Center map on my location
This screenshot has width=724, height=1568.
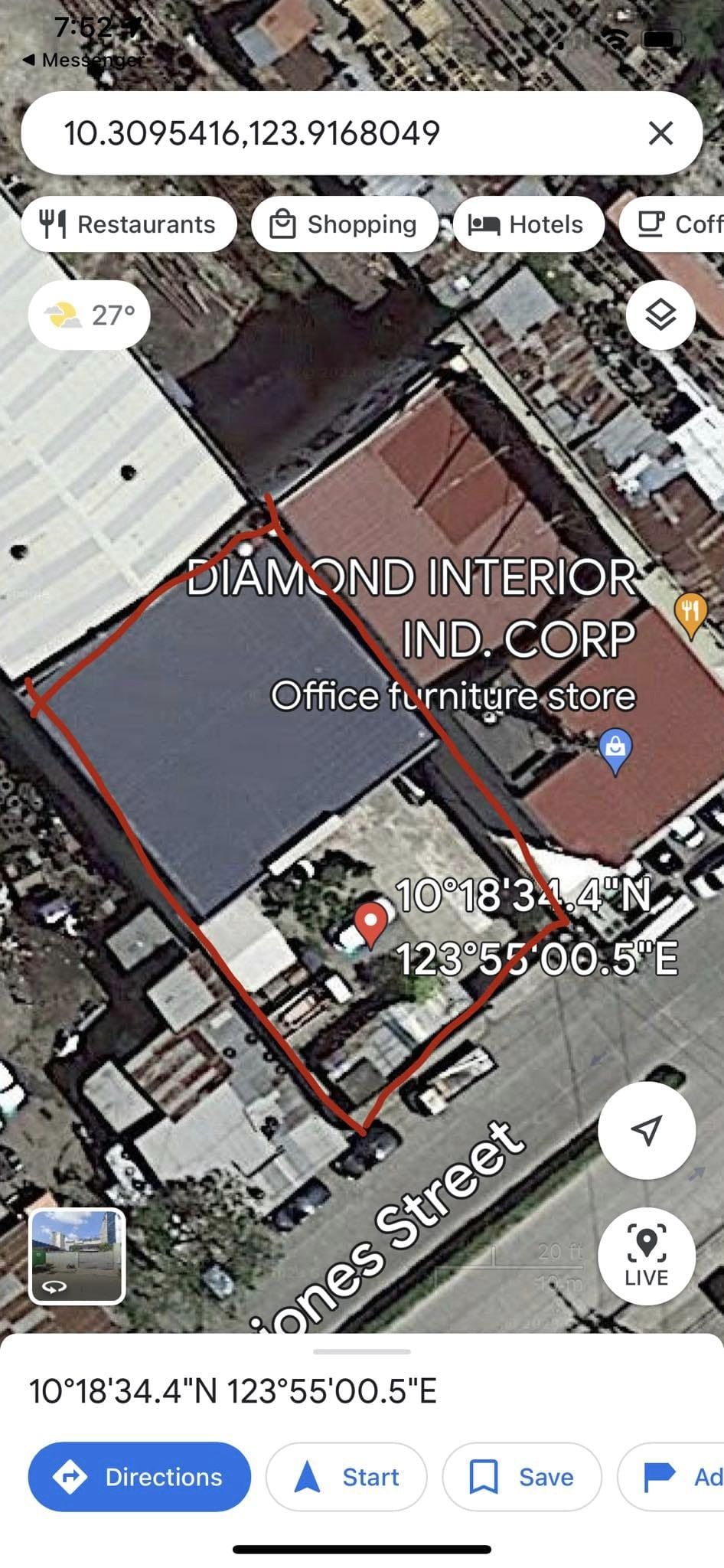click(x=647, y=1129)
